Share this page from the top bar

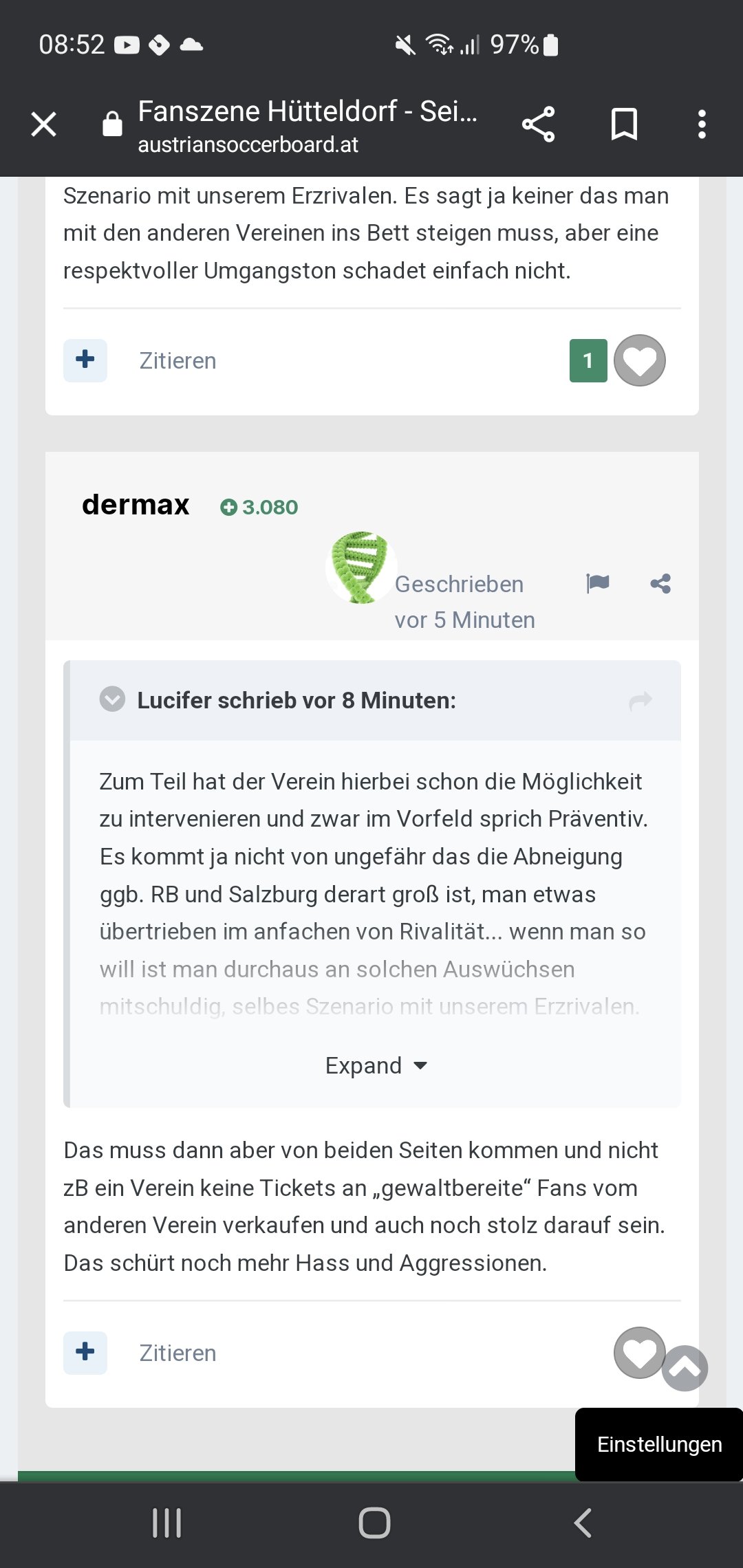click(x=538, y=124)
